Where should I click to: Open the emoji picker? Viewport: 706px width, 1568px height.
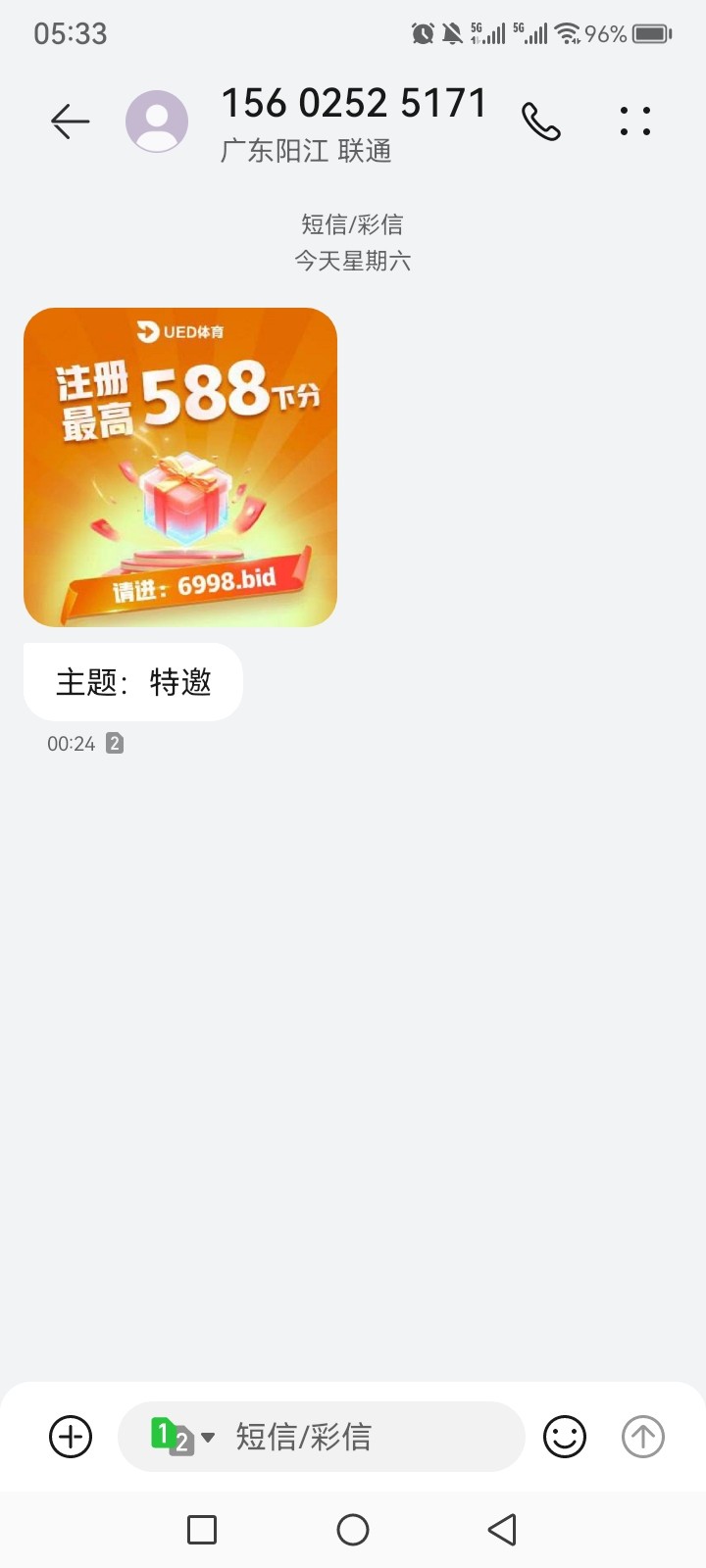(x=565, y=1437)
